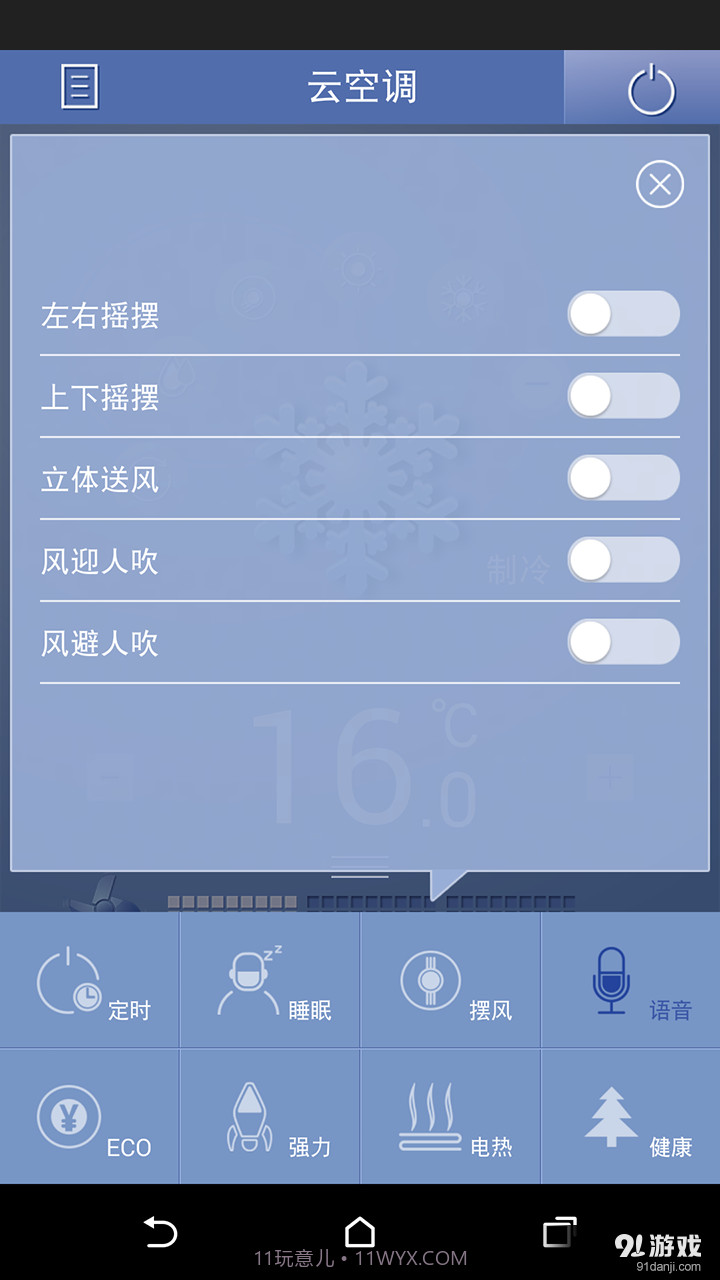This screenshot has height=1280, width=720.
Task: Turn on 立体送风 3D airflow switch
Action: tap(622, 478)
